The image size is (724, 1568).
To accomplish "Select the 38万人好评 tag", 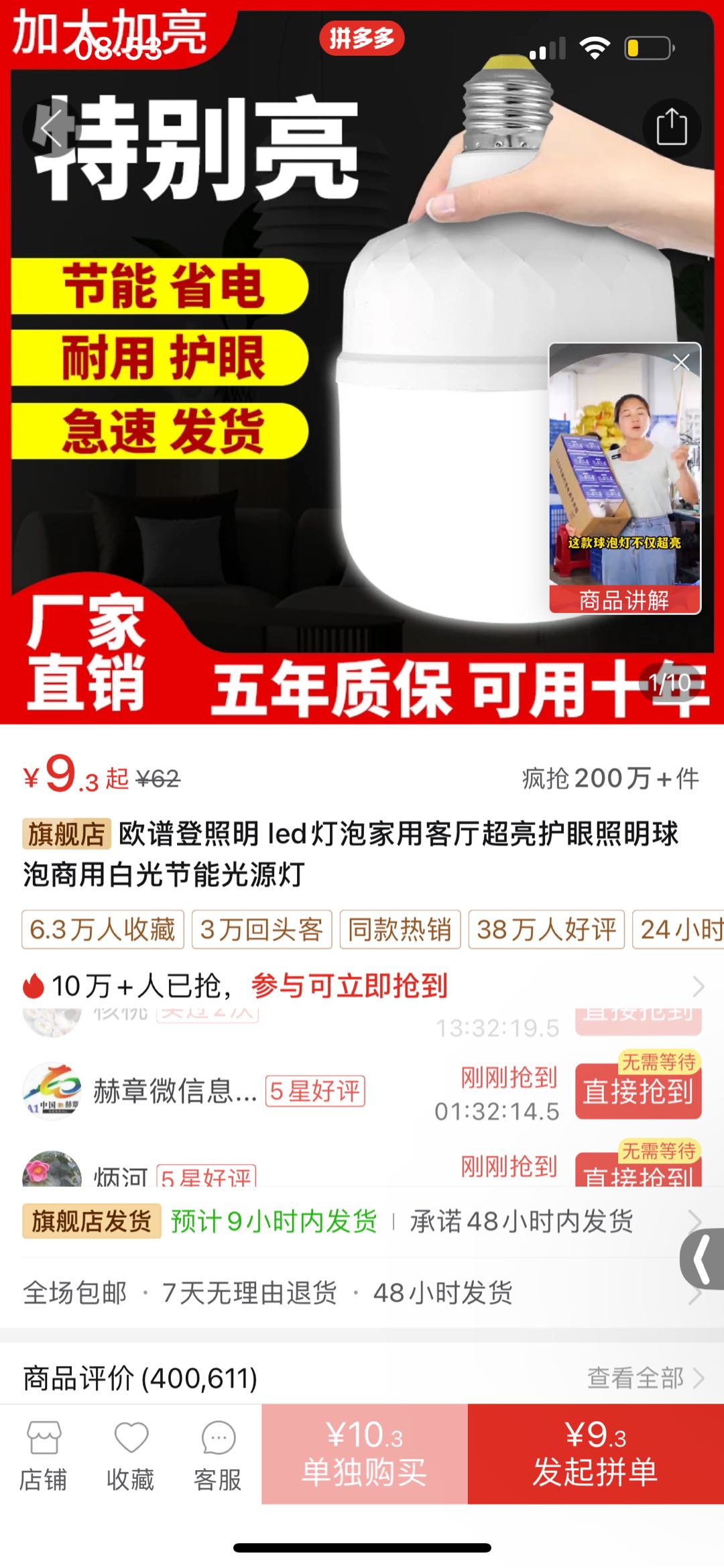I will click(x=546, y=930).
